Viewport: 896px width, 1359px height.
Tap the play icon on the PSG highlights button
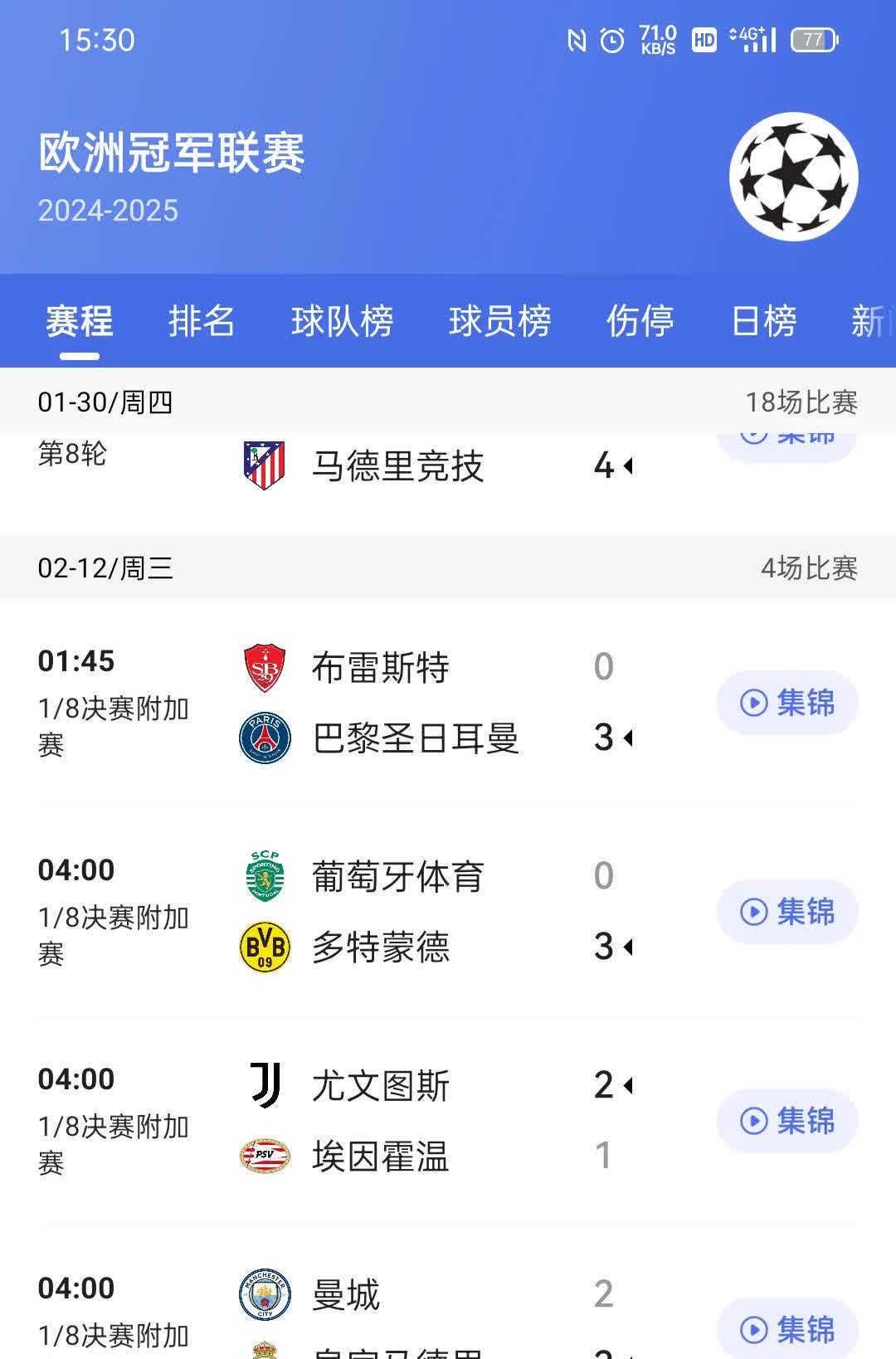click(753, 701)
